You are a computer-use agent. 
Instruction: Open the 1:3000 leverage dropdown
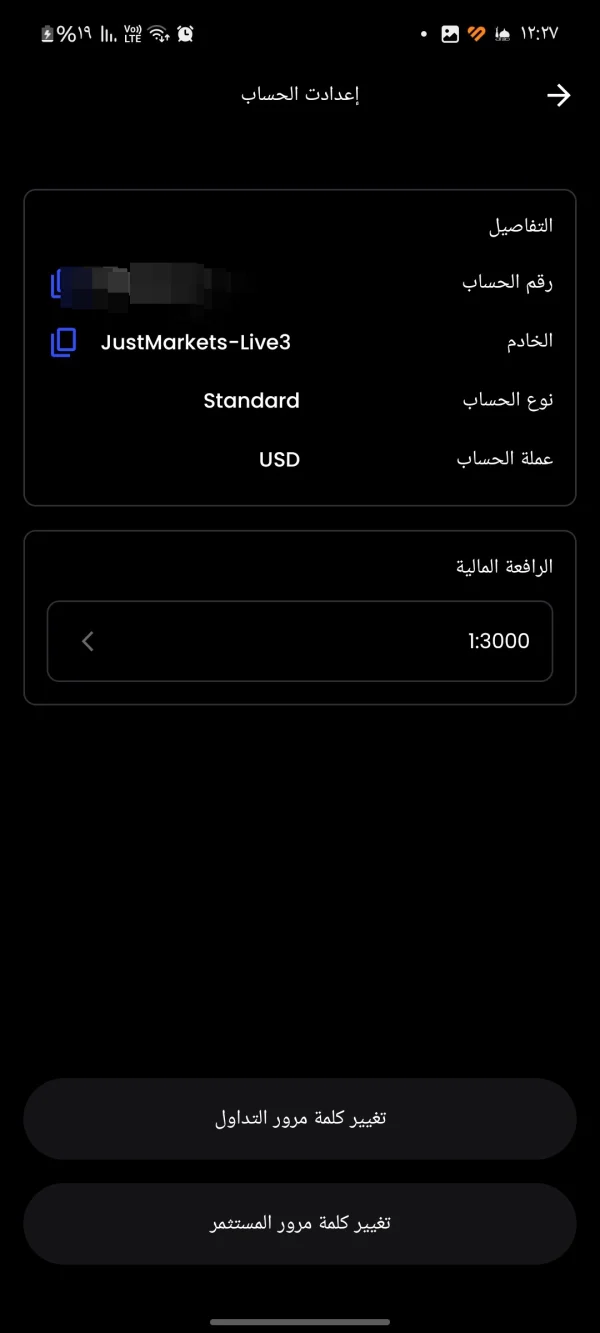coord(300,641)
